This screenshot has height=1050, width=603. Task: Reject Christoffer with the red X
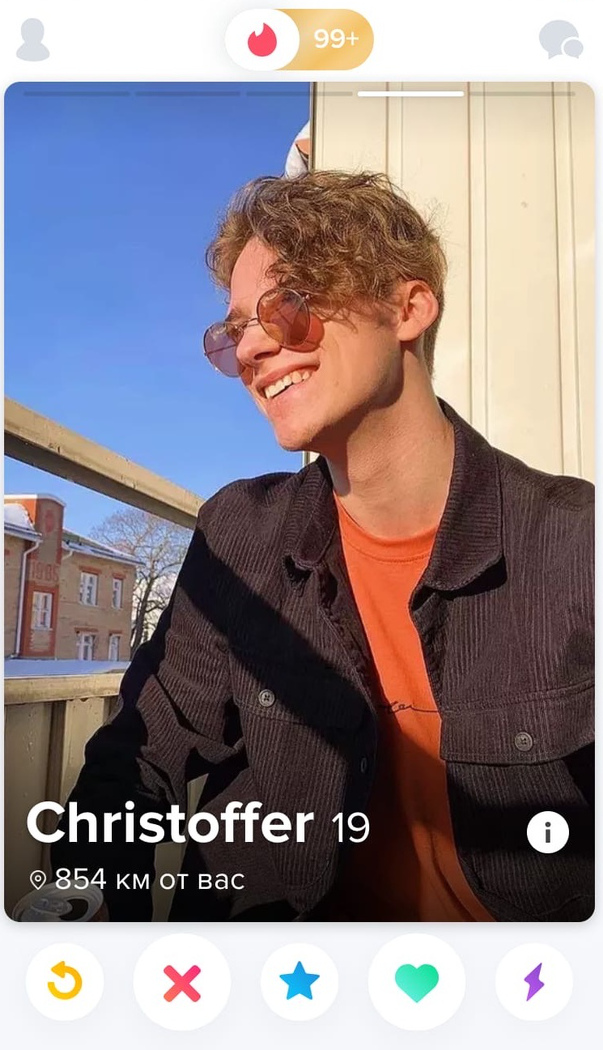[x=182, y=982]
